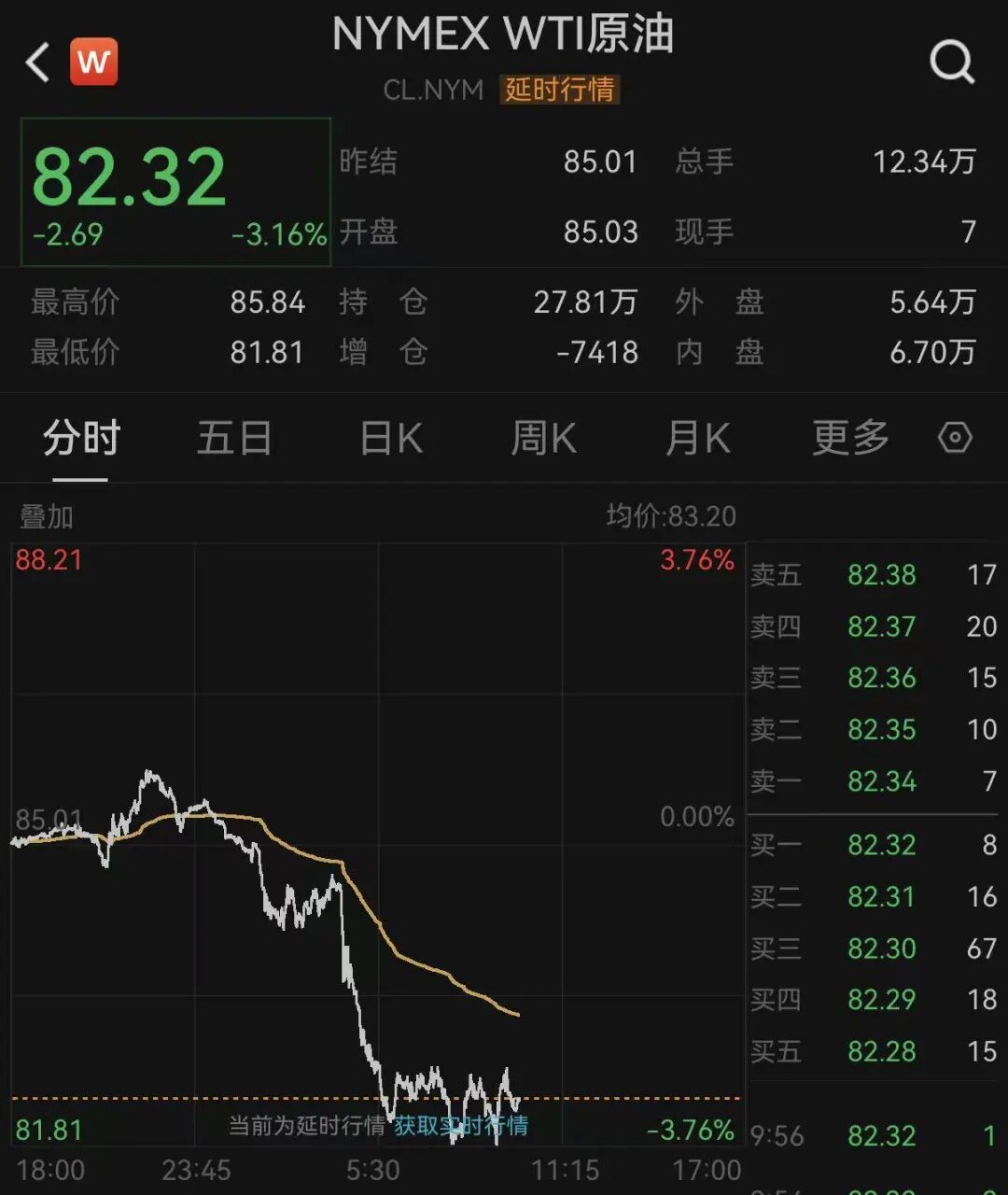
Task: View the 月K chart tab
Action: pyautogui.click(x=697, y=438)
